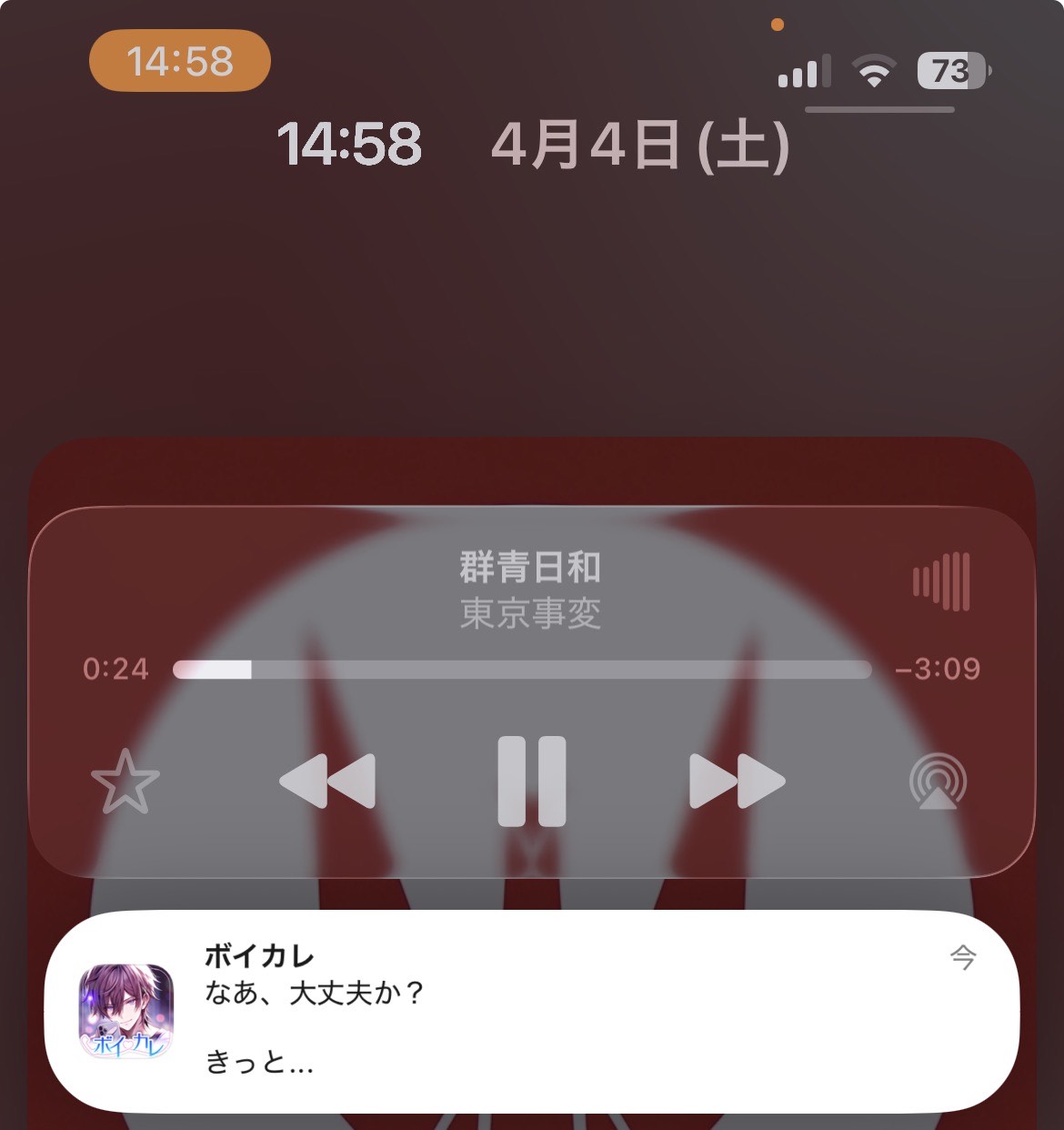This screenshot has width=1064, height=1130.
Task: Skip back to the previous track
Action: pos(329,783)
